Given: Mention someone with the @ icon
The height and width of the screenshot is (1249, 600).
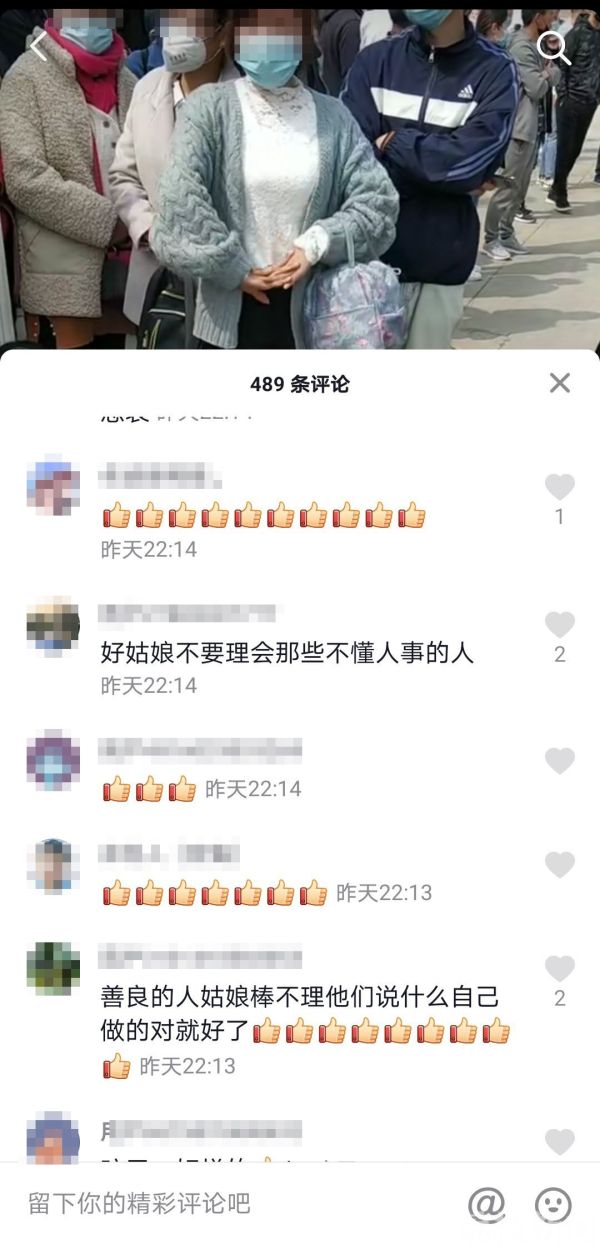Looking at the screenshot, I should 487,1204.
